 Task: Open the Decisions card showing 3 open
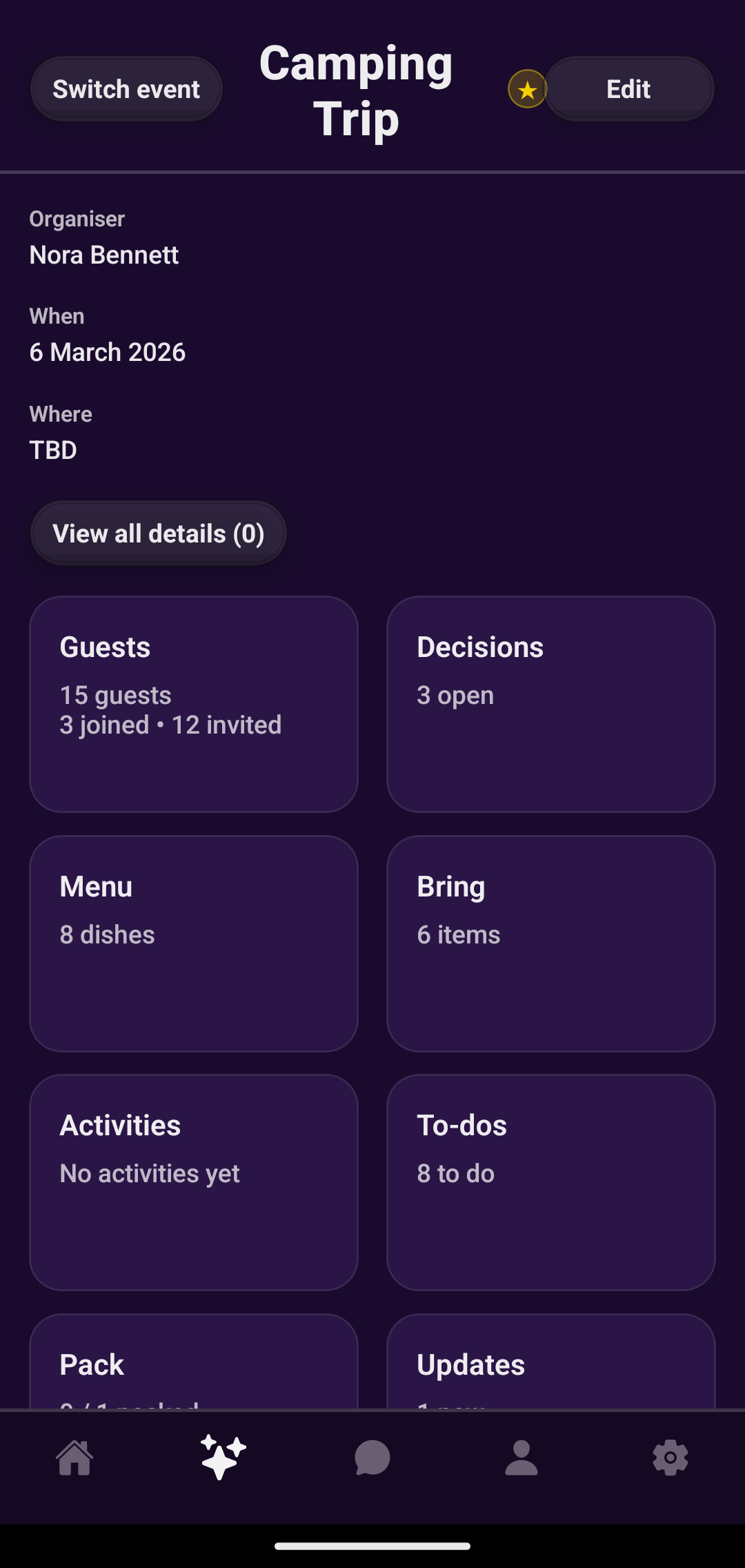click(551, 704)
